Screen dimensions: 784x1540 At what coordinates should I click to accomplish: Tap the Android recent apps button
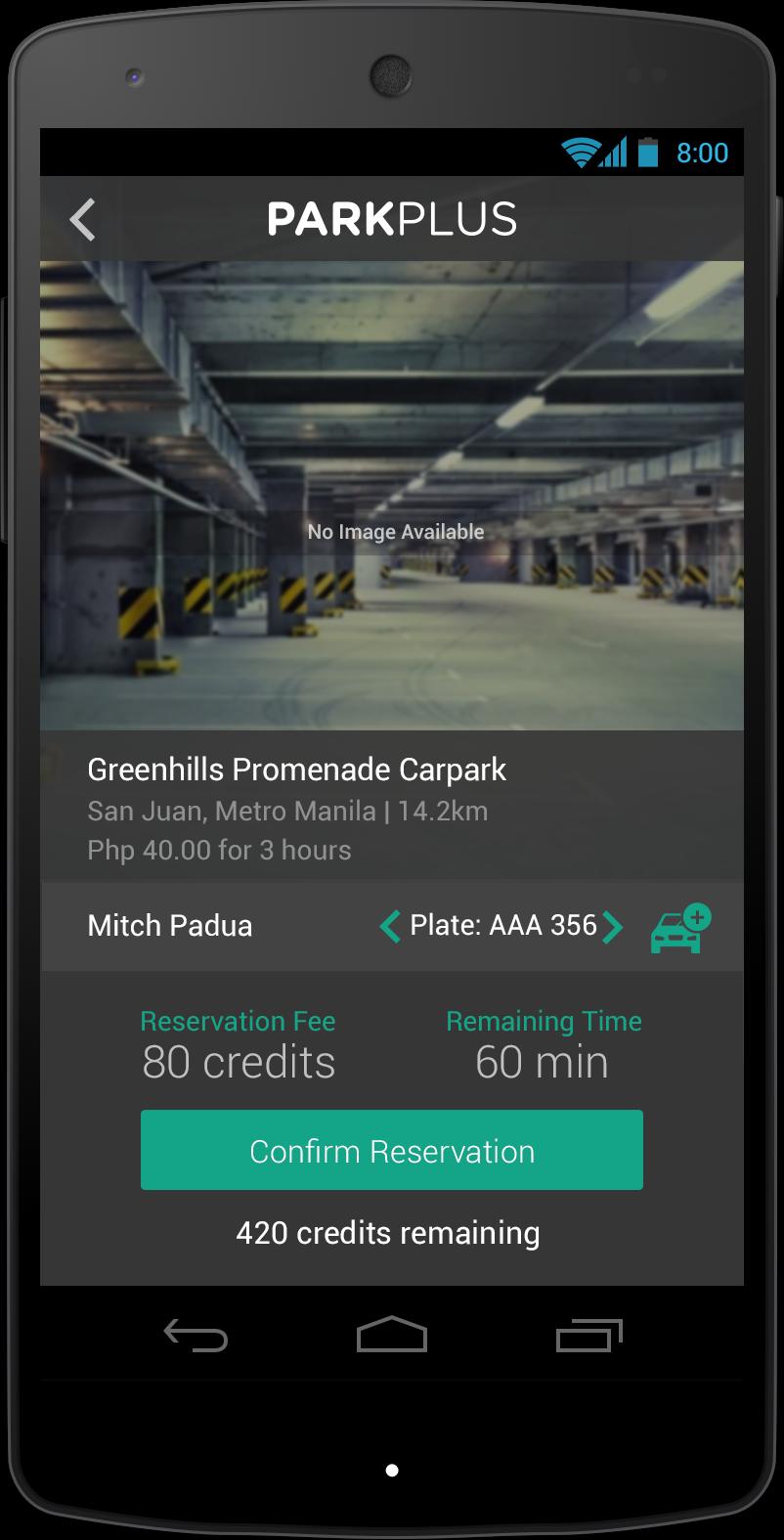(x=588, y=1332)
